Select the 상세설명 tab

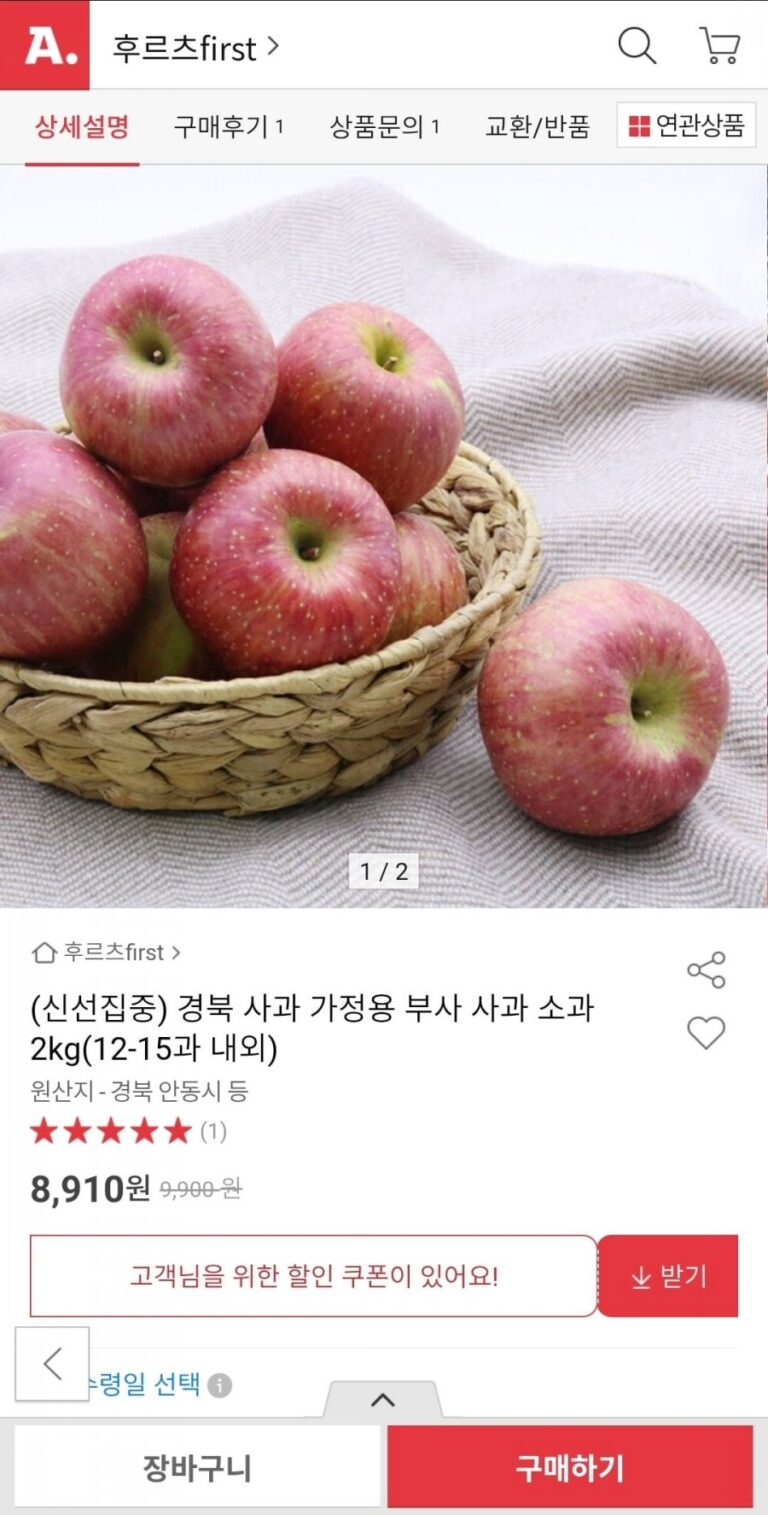(82, 126)
